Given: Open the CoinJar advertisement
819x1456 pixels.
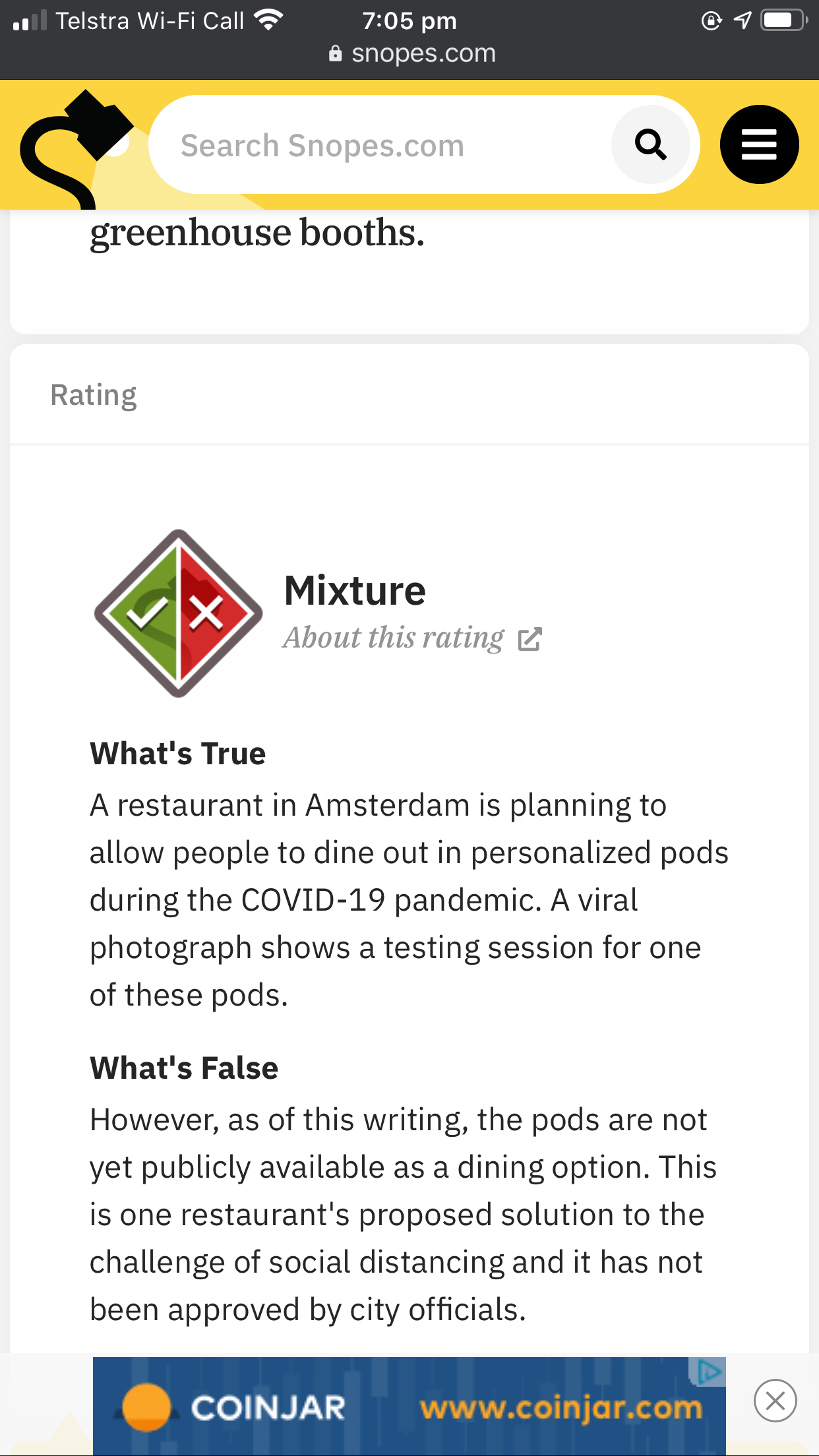Looking at the screenshot, I should point(396,1407).
